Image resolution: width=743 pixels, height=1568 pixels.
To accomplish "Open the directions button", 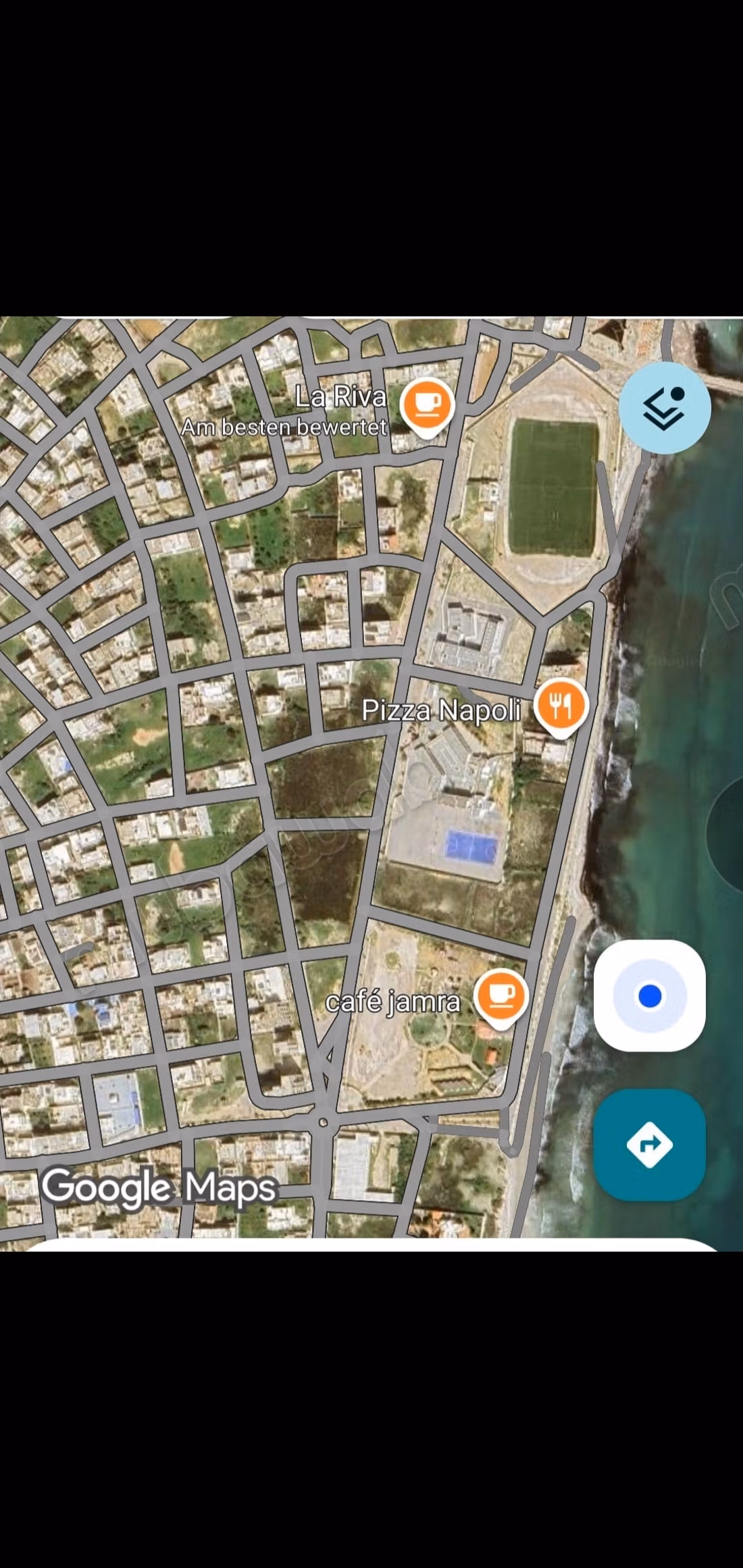I will [650, 1145].
